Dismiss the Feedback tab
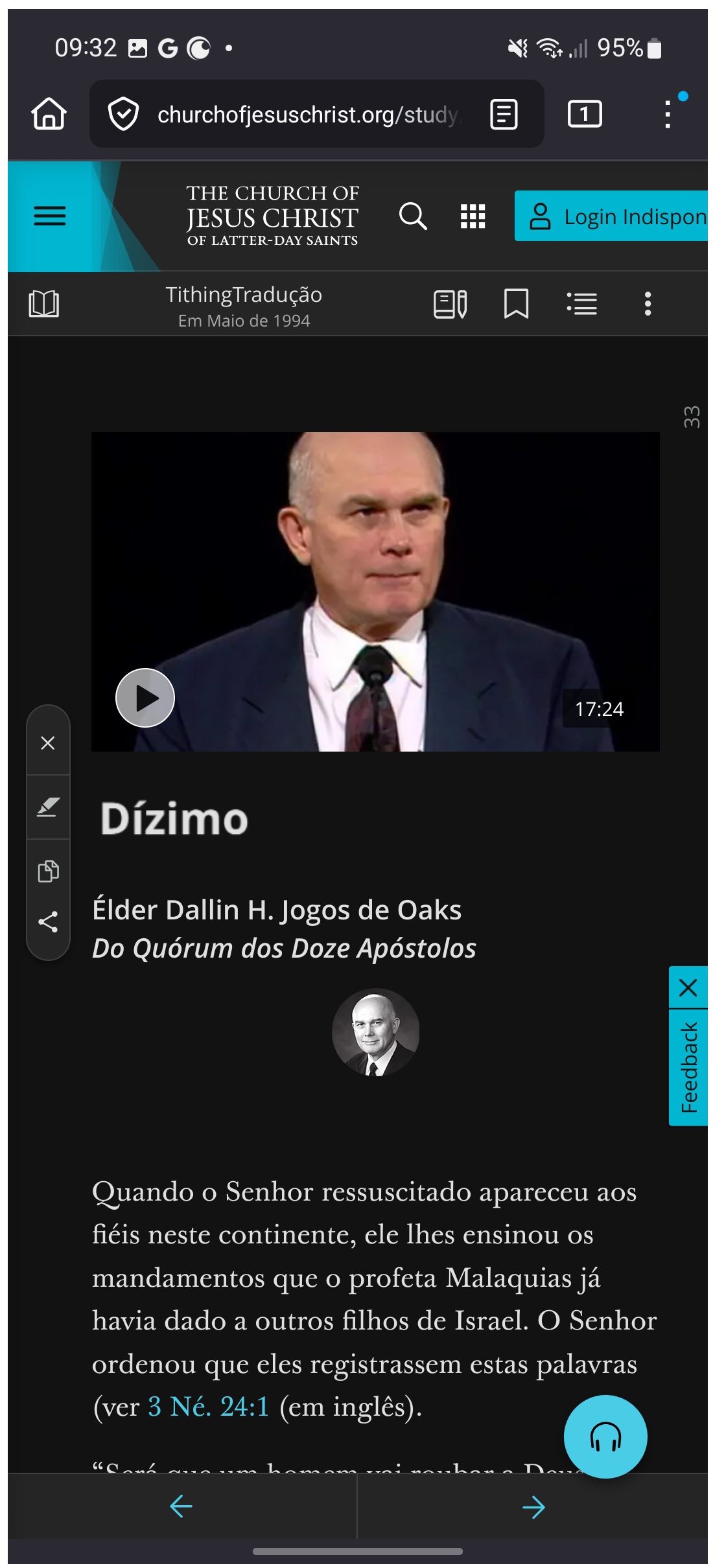Screen dimensions: 713x1568 pos(688,988)
